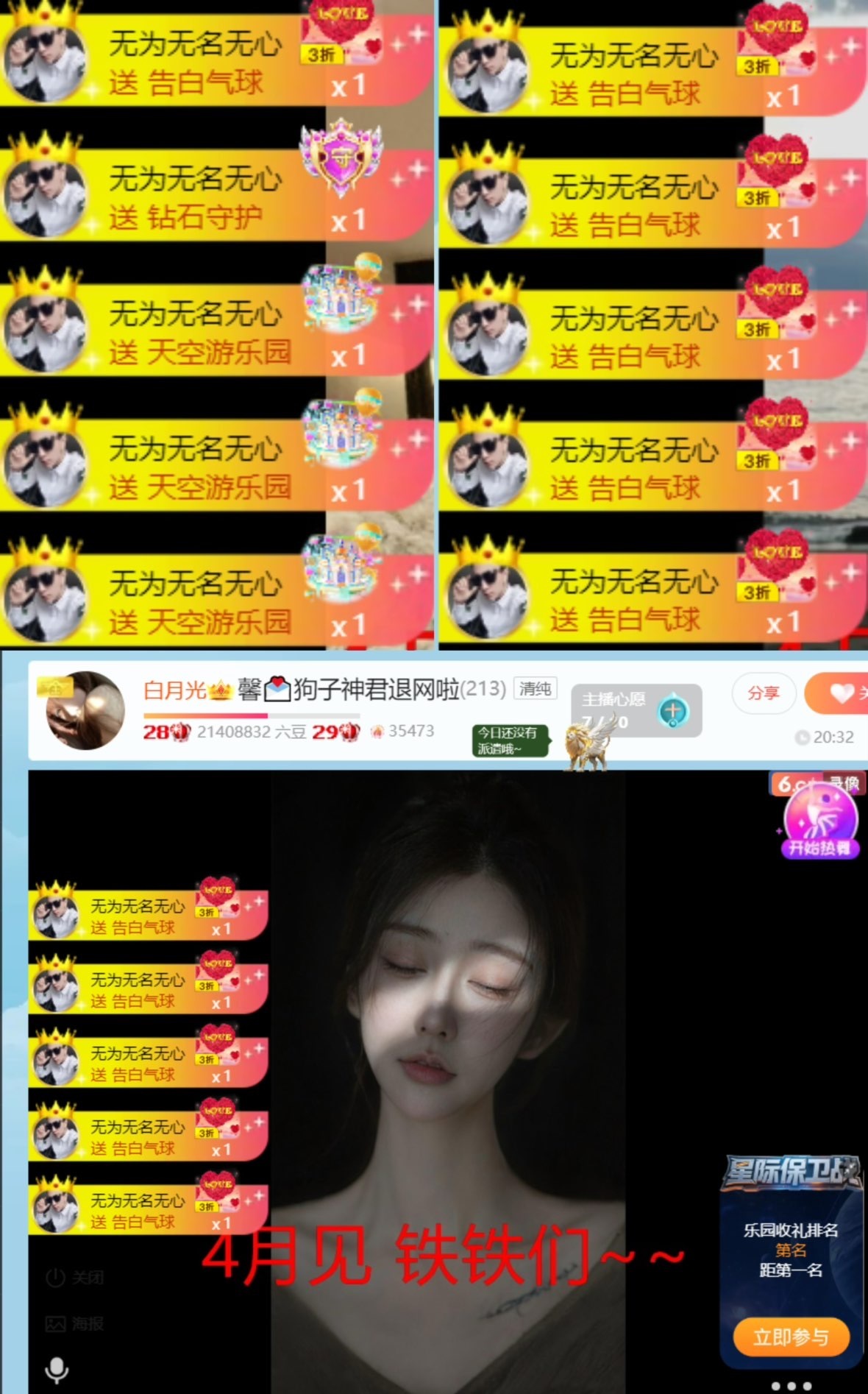Screen dimensions: 868x1394
Task: Expand the 乐园收礼排名 ranking panel
Action: (791, 1229)
